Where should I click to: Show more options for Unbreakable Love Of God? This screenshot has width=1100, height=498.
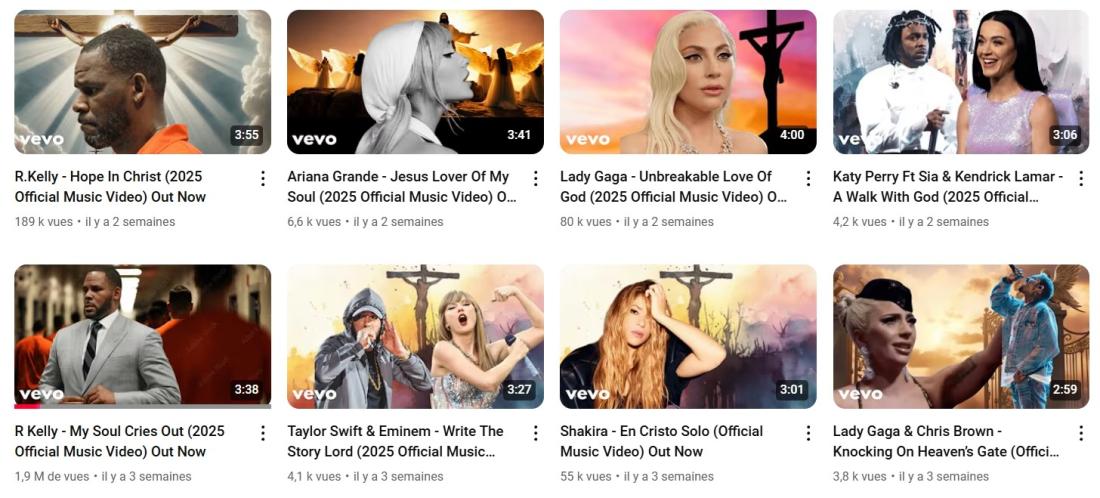[x=808, y=179]
